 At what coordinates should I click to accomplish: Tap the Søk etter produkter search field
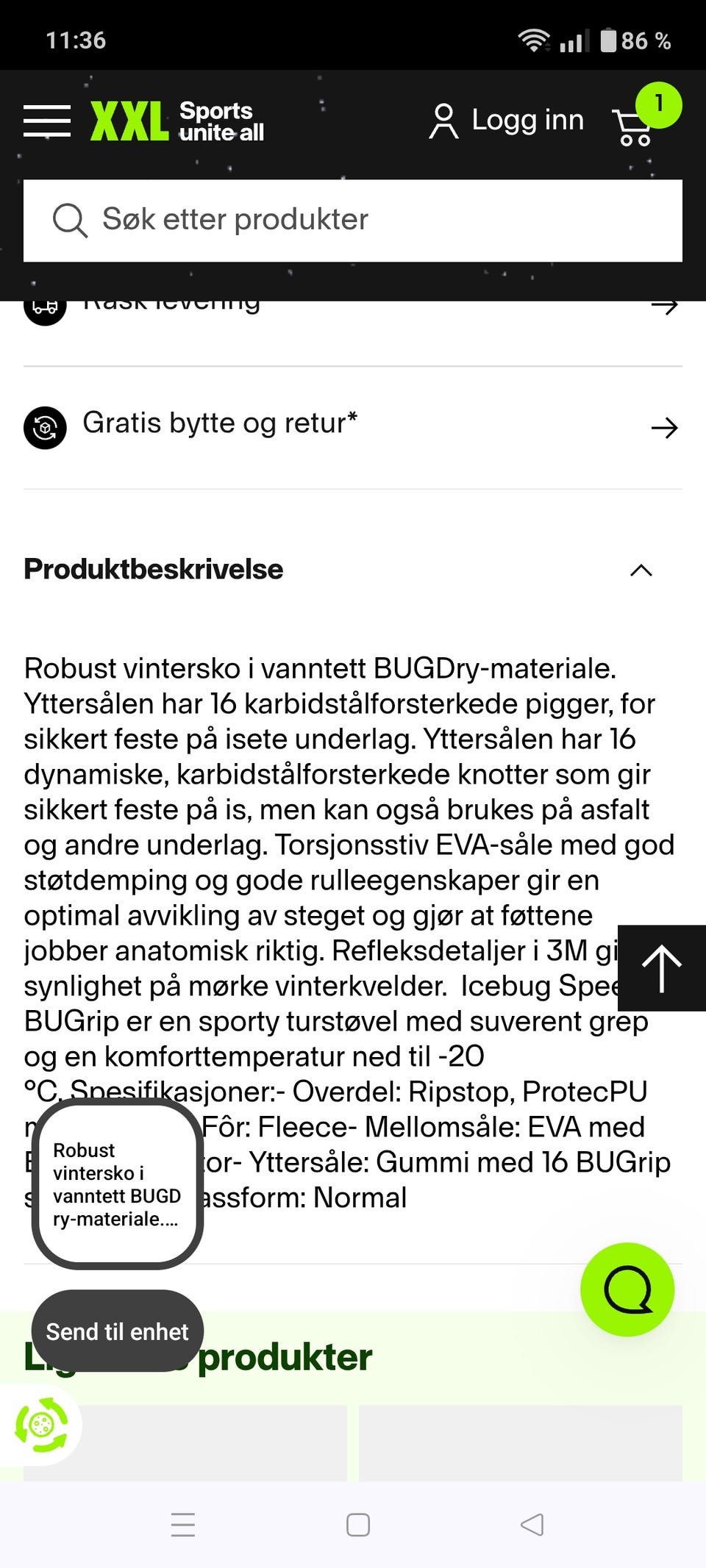coord(353,220)
